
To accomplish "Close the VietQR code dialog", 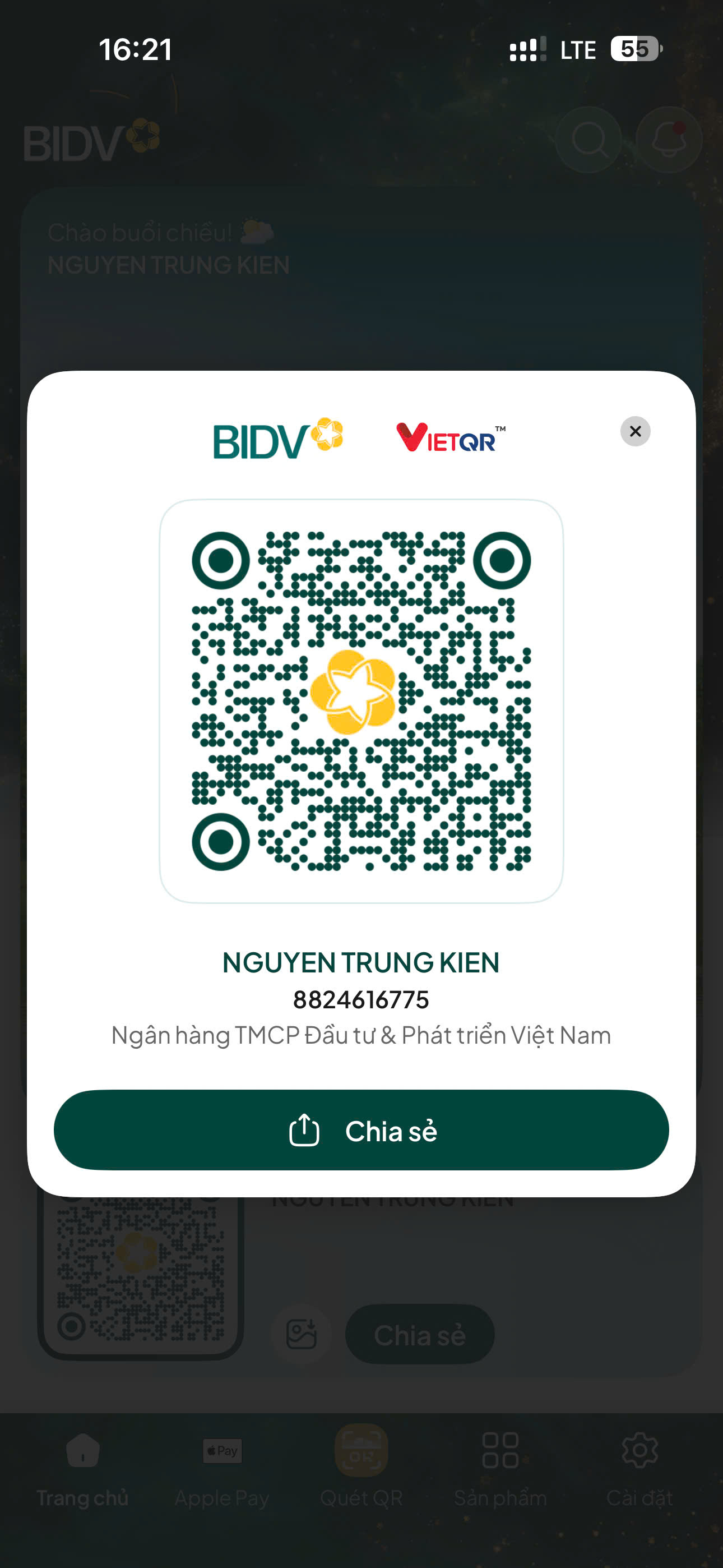I will [635, 431].
